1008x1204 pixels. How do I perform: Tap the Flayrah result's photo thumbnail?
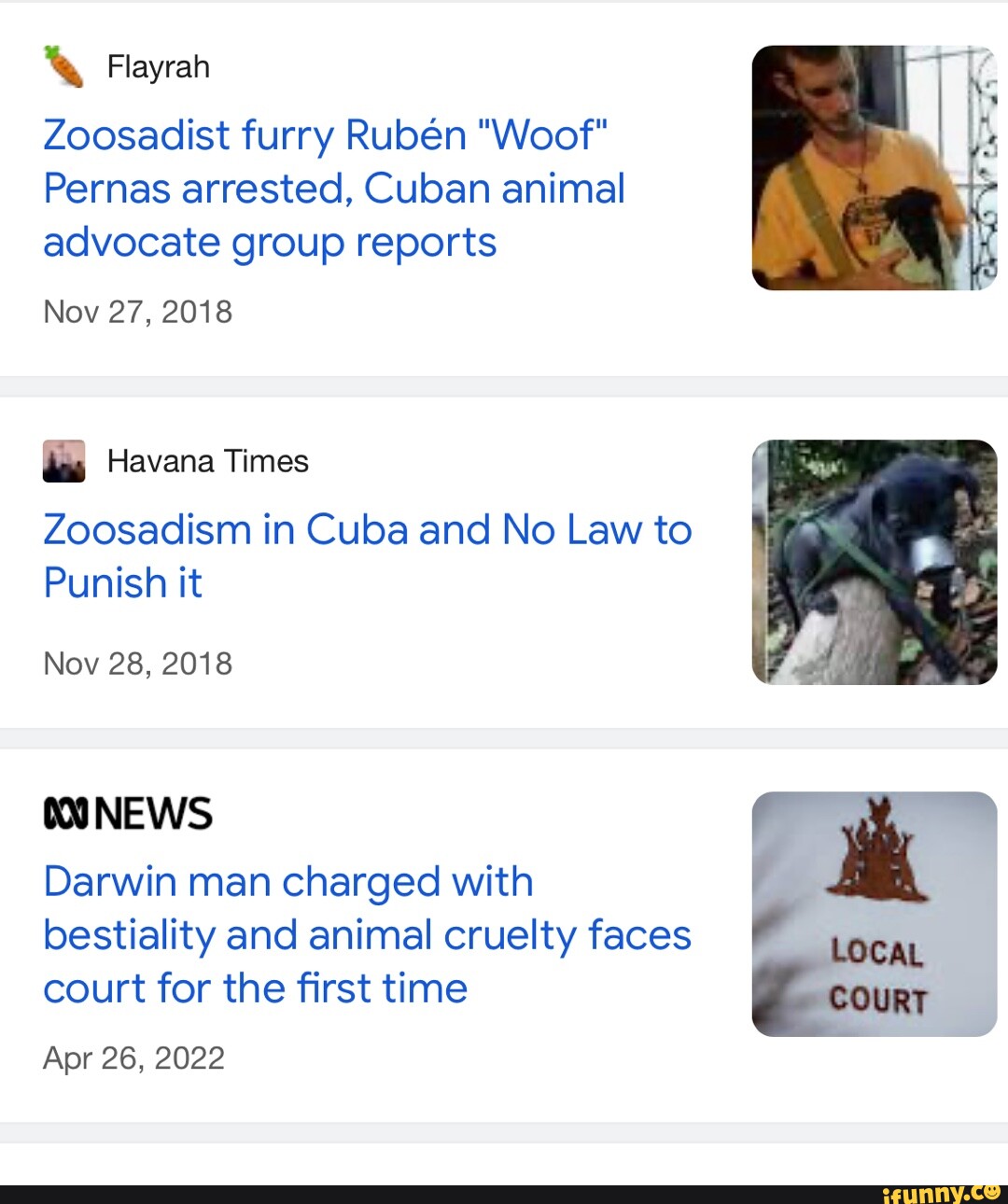click(874, 168)
